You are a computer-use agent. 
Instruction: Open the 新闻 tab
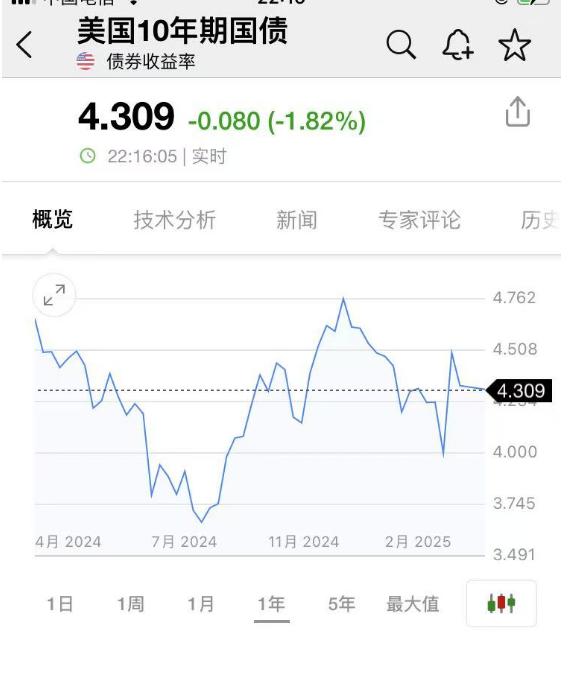click(x=297, y=220)
